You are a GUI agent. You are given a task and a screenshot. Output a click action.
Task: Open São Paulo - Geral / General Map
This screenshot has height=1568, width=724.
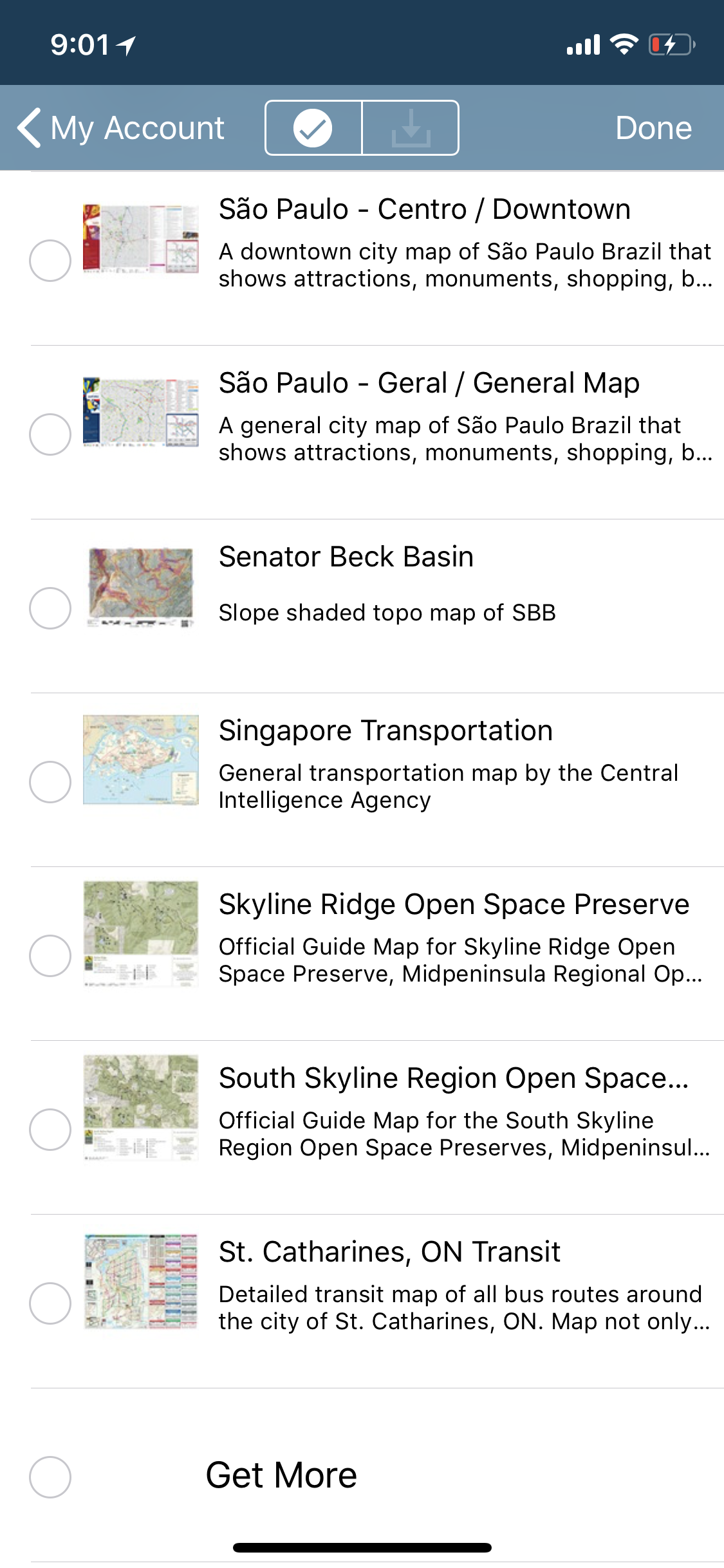[377, 433]
